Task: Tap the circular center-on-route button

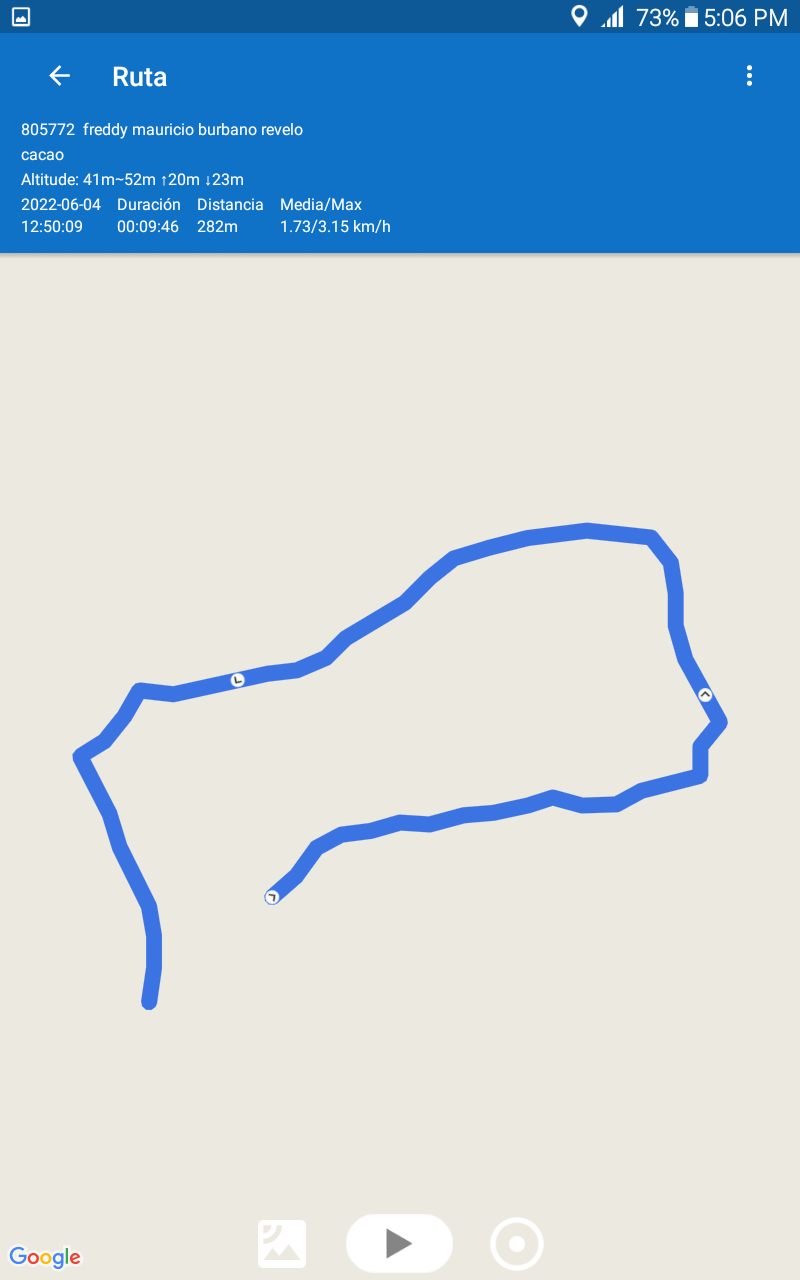Action: pyautogui.click(x=517, y=1244)
